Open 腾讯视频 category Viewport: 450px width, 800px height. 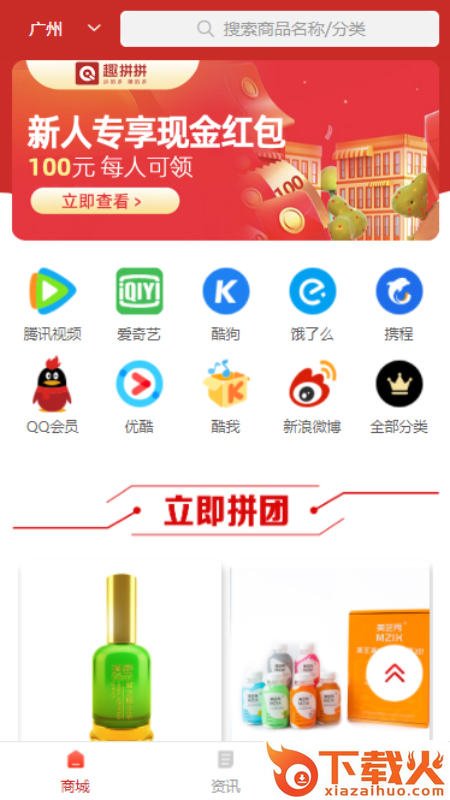(53, 305)
